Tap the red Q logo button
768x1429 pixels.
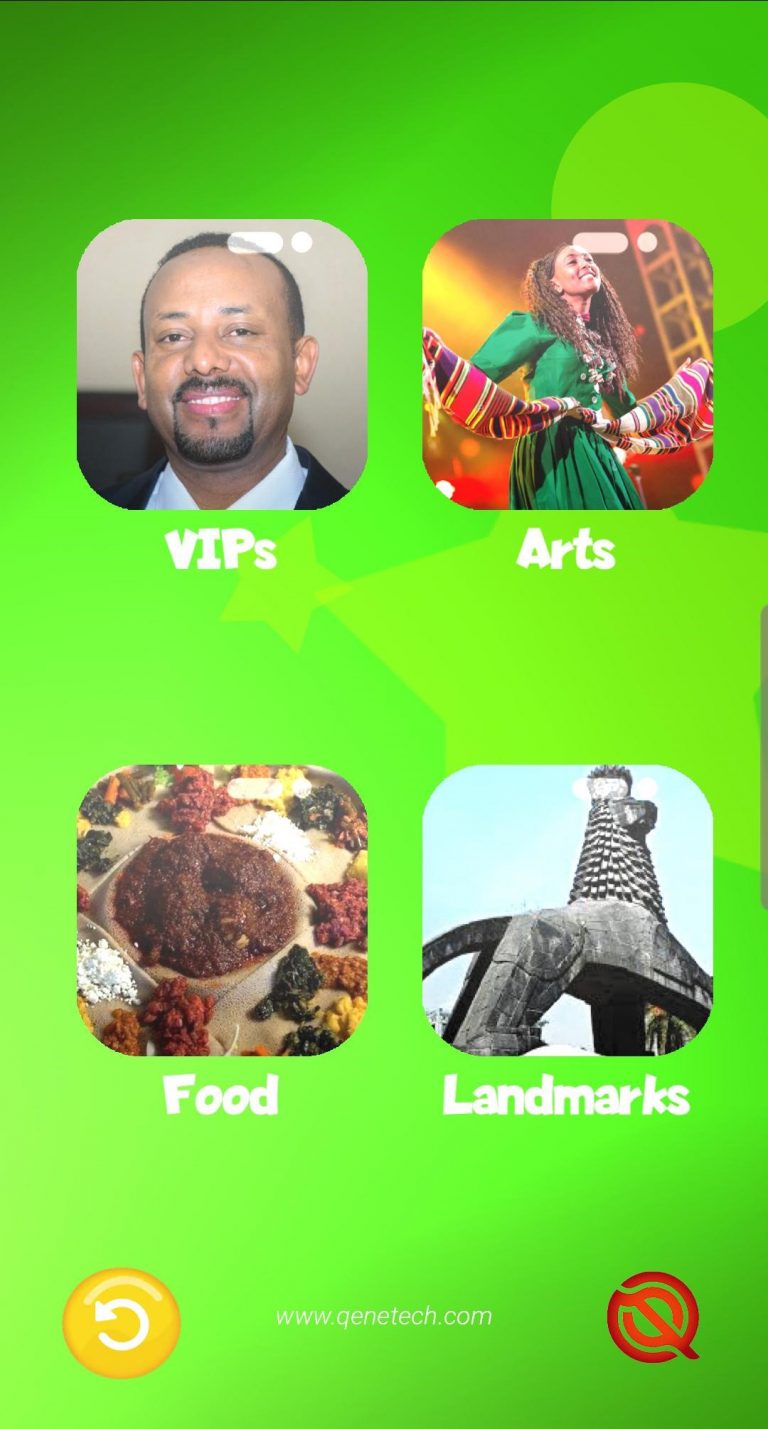pyautogui.click(x=653, y=1317)
